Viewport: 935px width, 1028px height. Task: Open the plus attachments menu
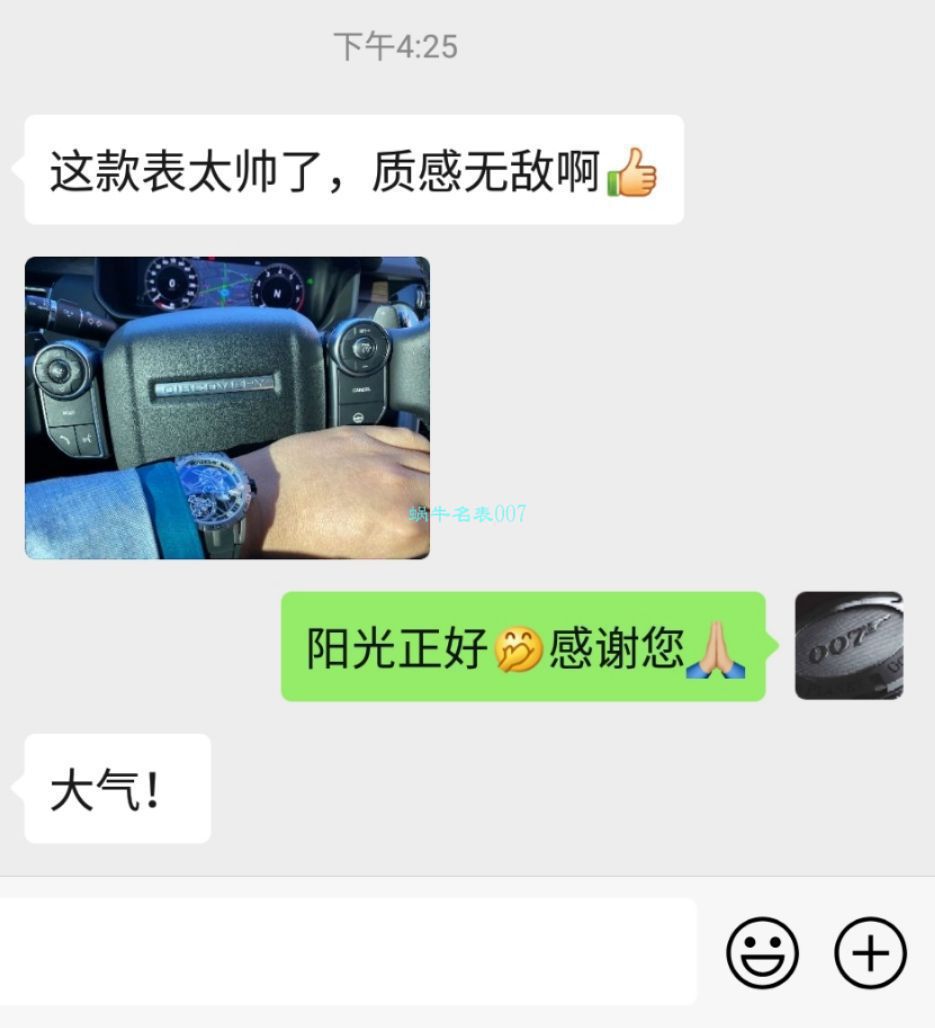(x=870, y=953)
